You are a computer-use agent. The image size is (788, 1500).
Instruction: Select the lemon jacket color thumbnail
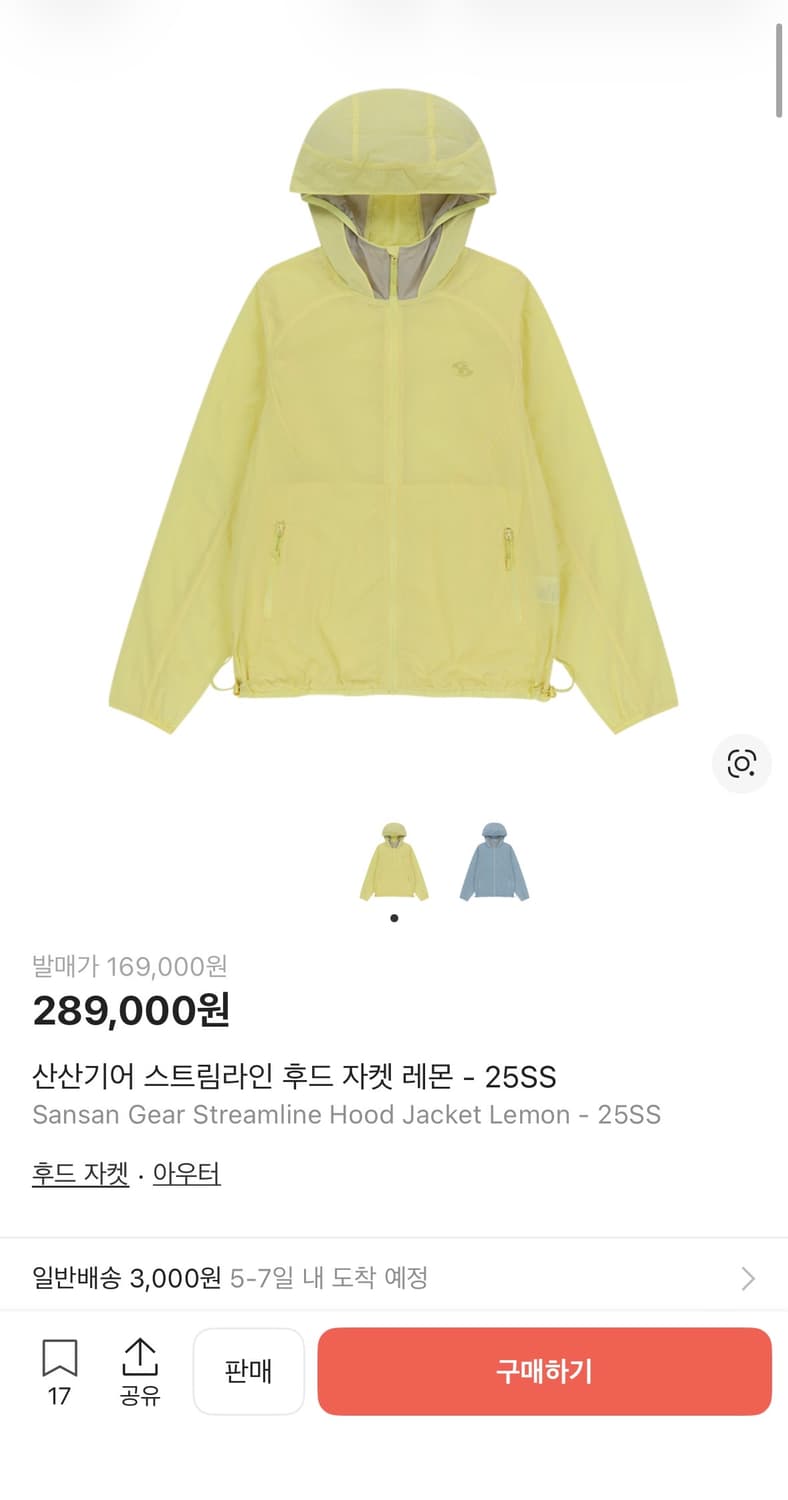pyautogui.click(x=393, y=862)
